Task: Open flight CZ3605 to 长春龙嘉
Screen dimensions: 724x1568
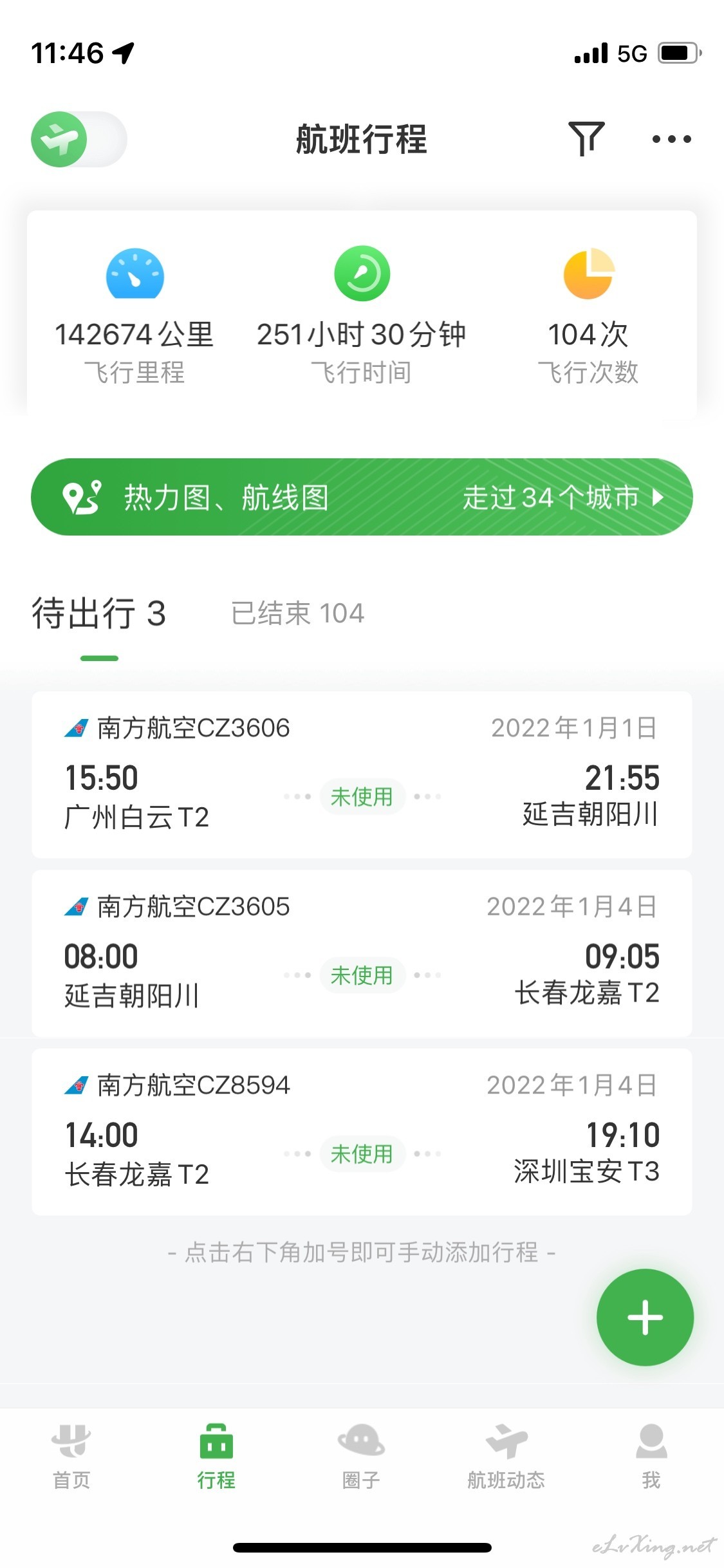Action: tap(362, 953)
